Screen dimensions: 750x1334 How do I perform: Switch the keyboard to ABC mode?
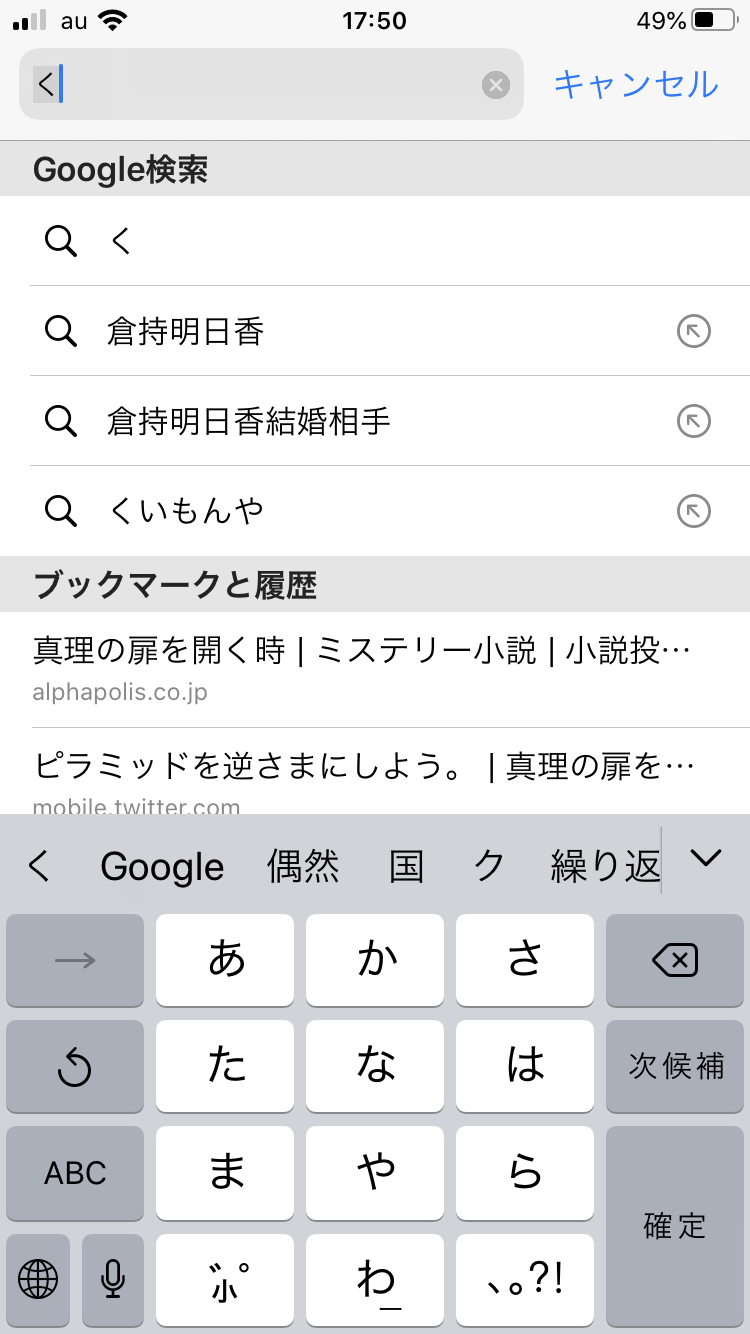click(75, 1173)
